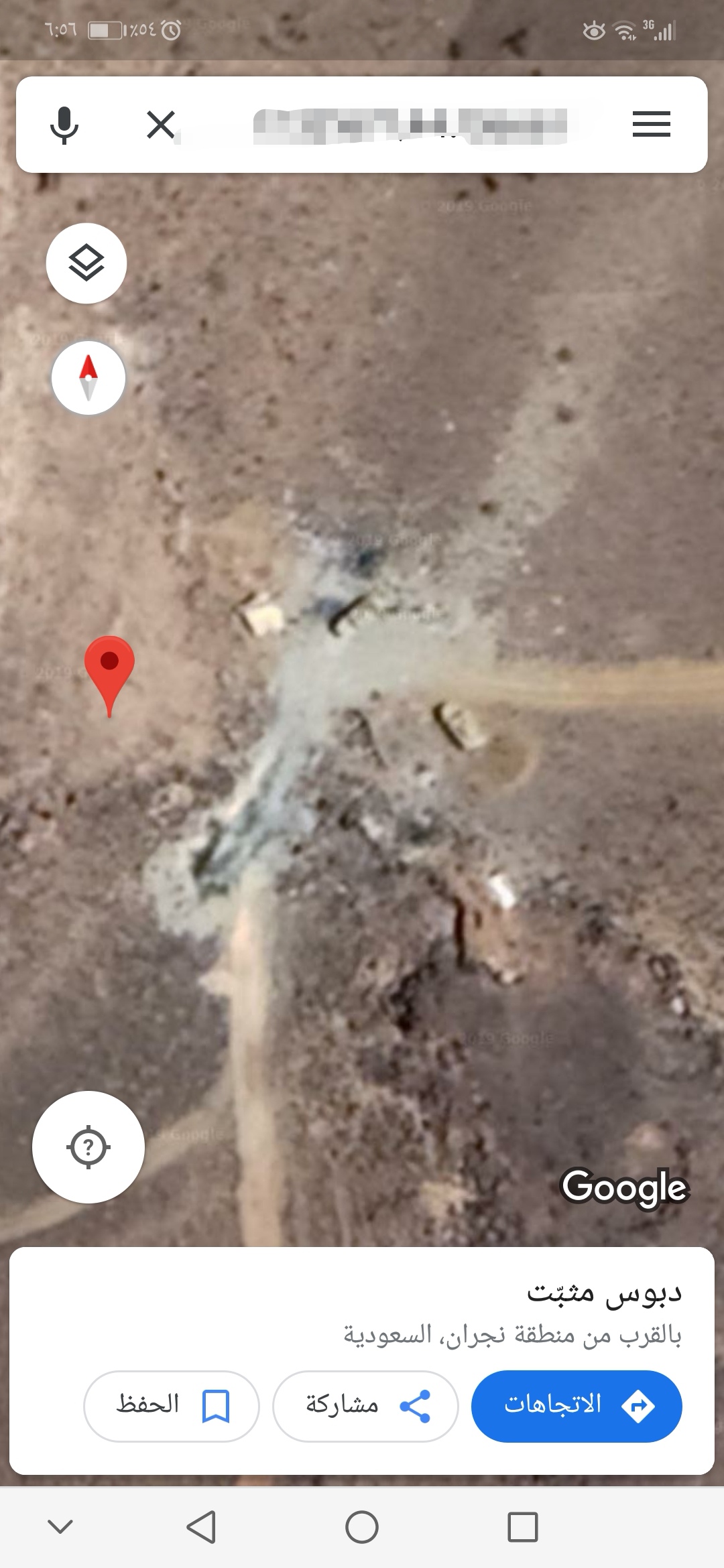This screenshot has width=724, height=1568.
Task: Get directions with الاتجاهات button
Action: (577, 1406)
